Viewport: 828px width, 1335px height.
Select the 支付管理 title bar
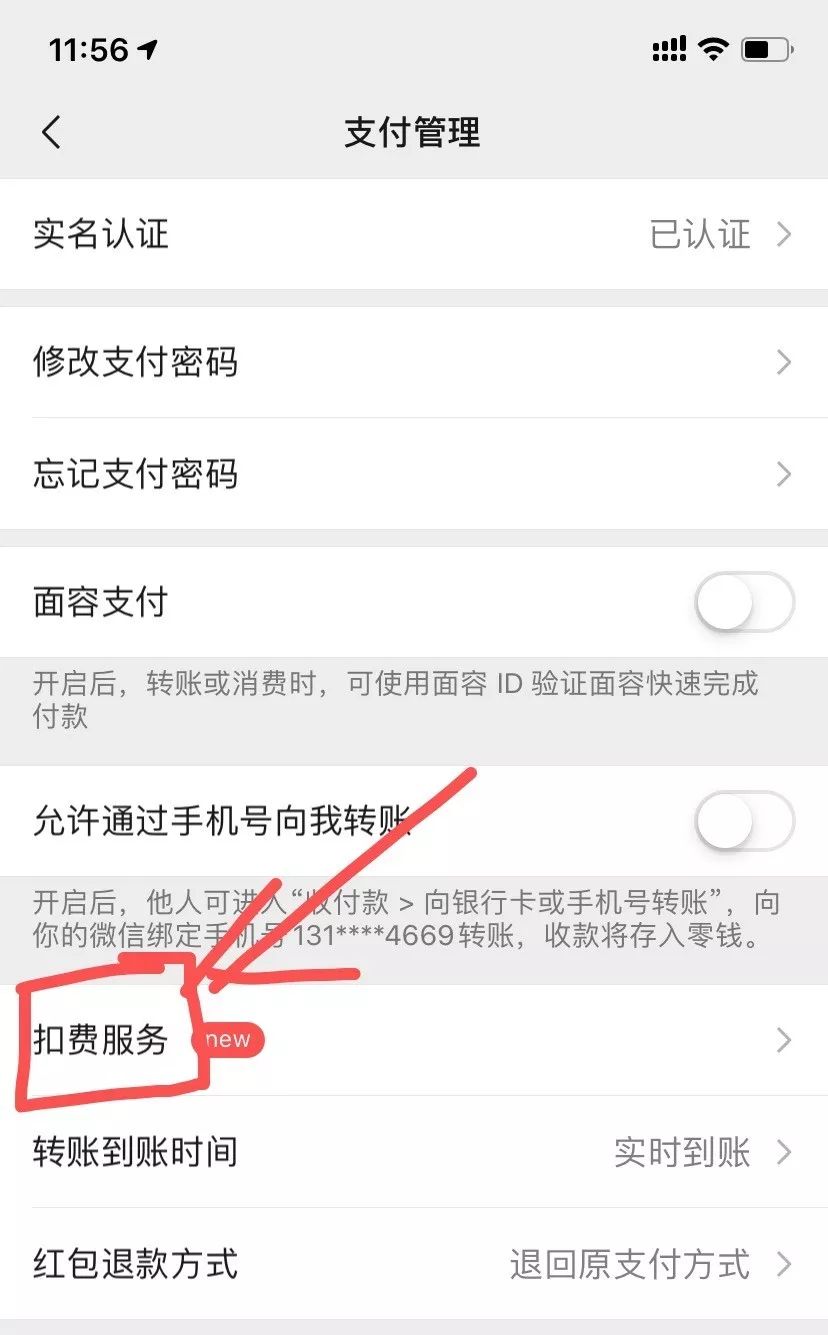[x=414, y=132]
